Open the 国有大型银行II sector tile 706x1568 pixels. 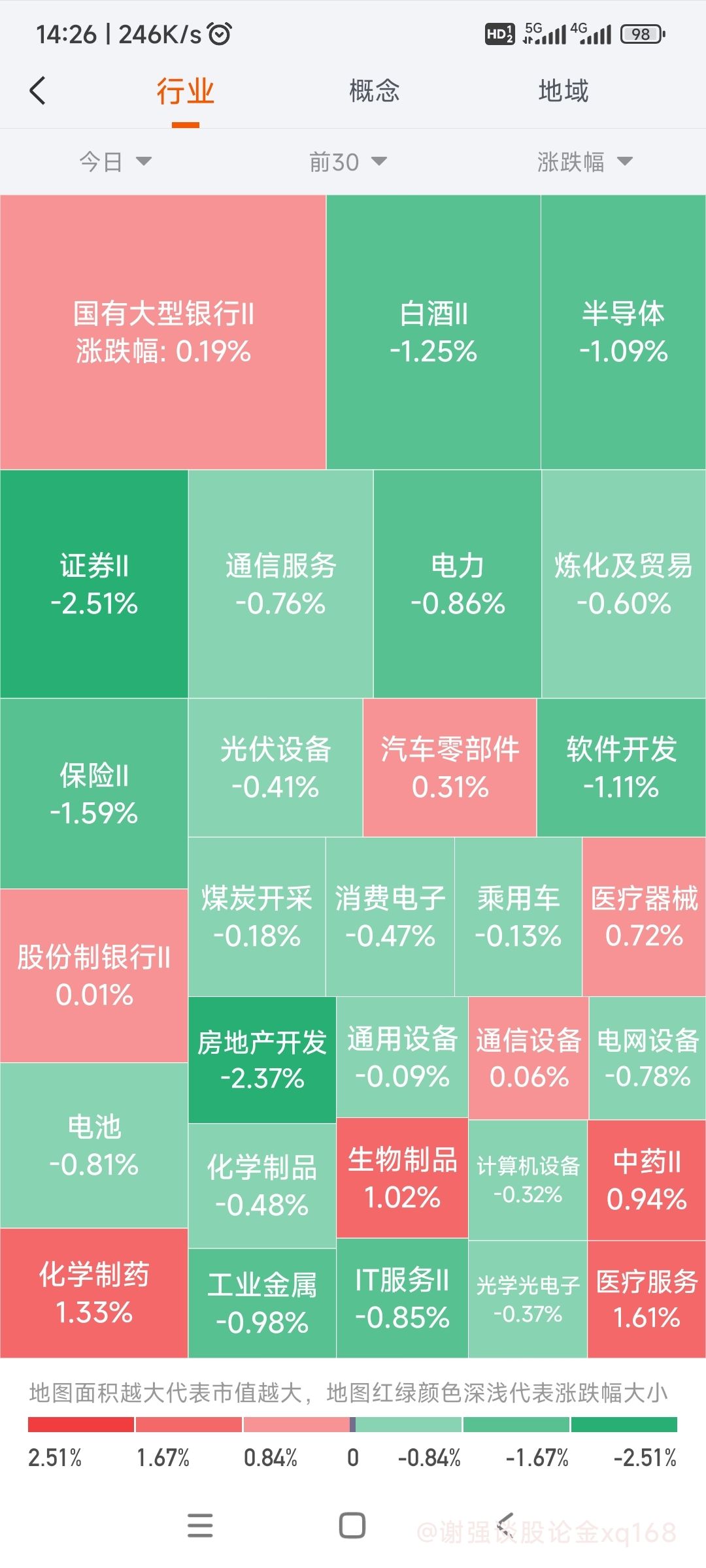pyautogui.click(x=163, y=332)
